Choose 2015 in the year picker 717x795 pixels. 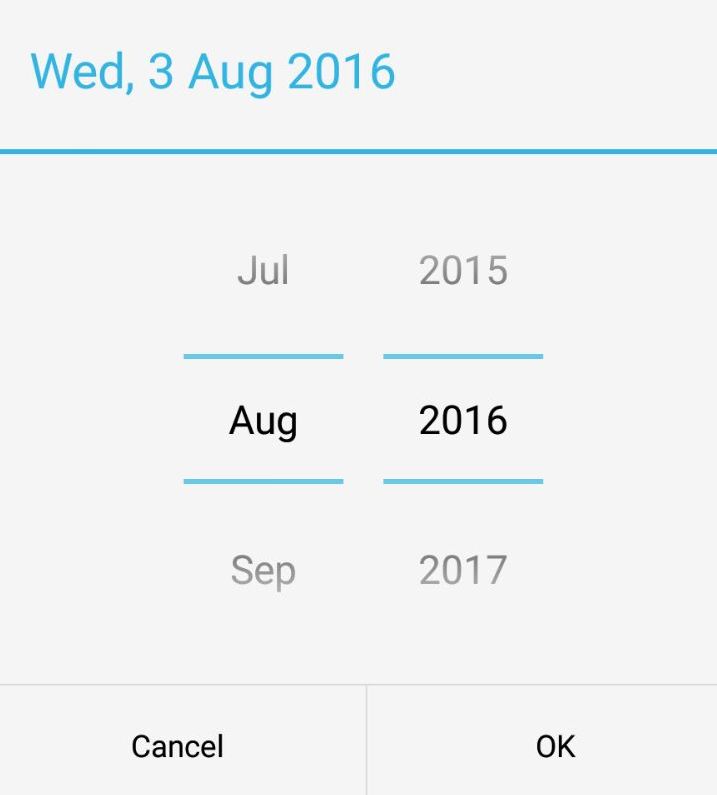pyautogui.click(x=463, y=271)
